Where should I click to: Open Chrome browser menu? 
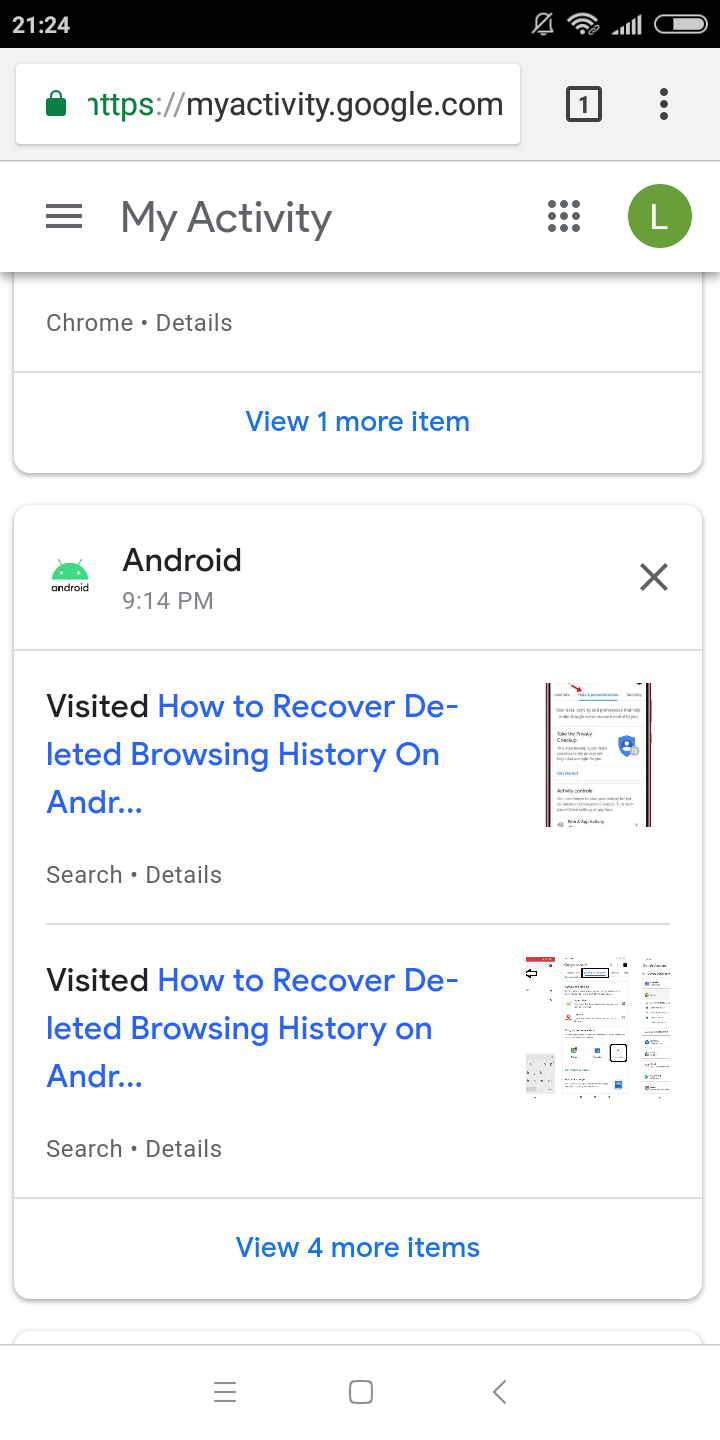(664, 103)
